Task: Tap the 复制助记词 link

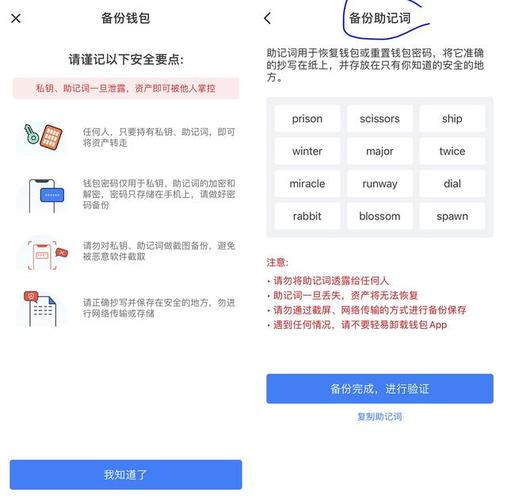Action: coord(380,417)
